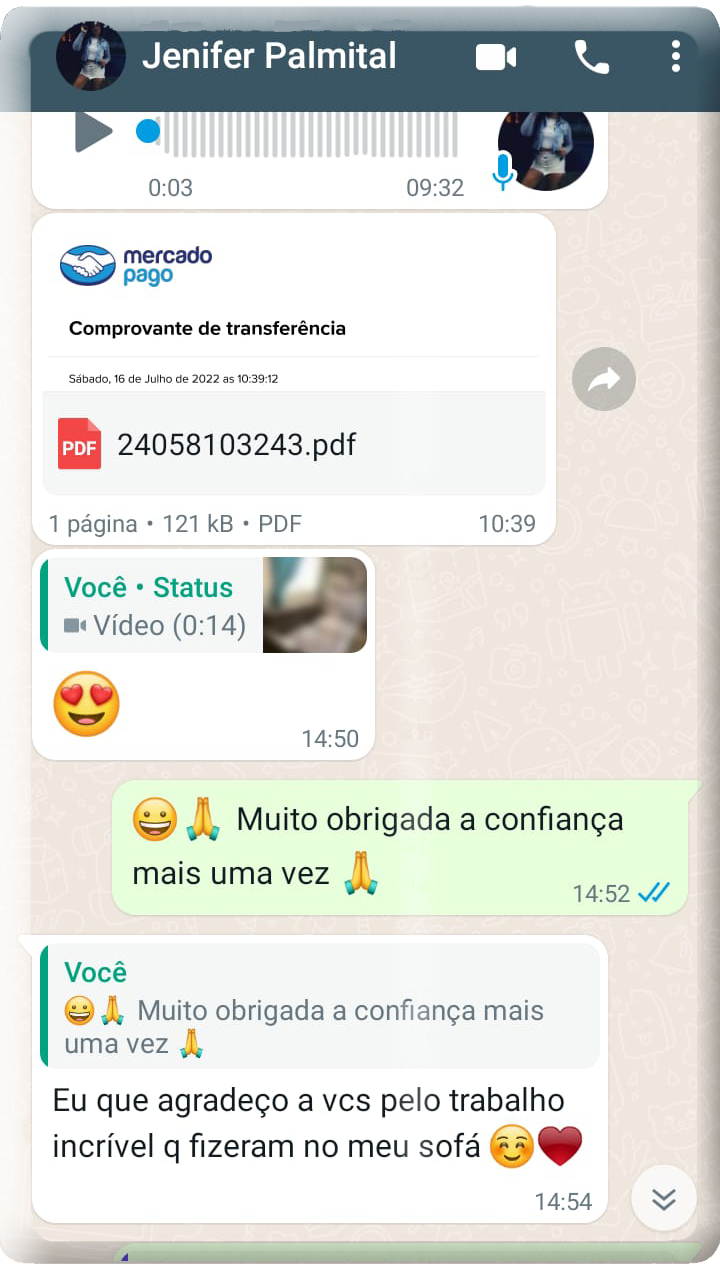Jump to the quoted "Muito obrigada" message
This screenshot has width=720, height=1270.
320,1005
